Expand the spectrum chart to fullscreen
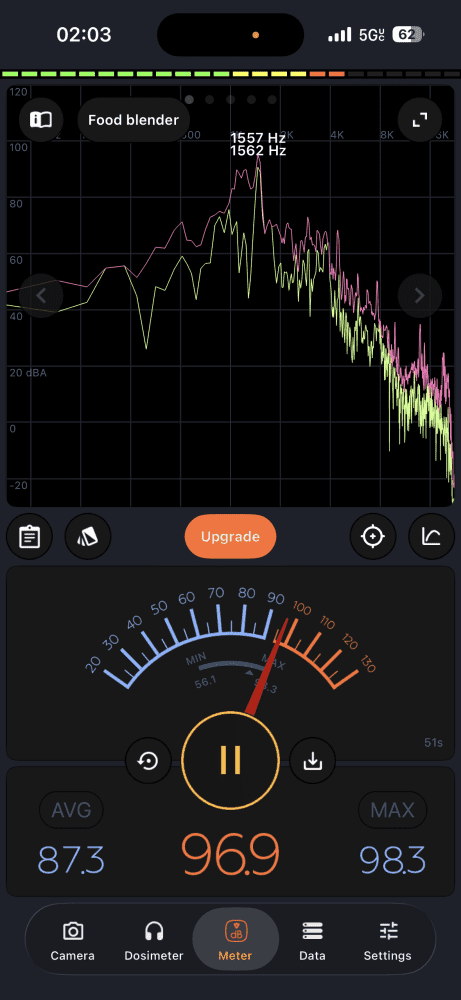Viewport: 461px width, 1000px height. 419,120
